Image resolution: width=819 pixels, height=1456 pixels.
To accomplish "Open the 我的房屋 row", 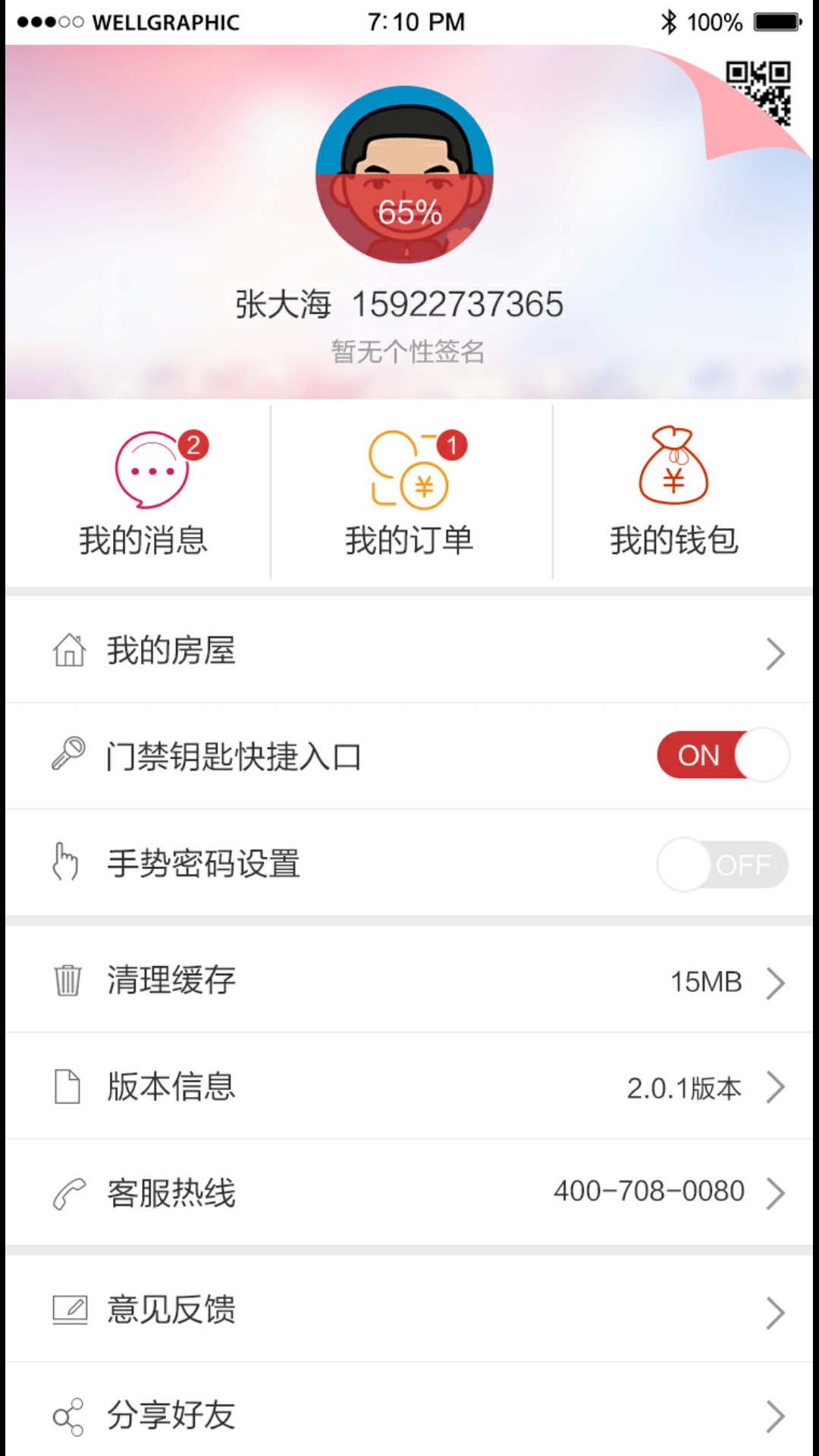I will pos(409,651).
